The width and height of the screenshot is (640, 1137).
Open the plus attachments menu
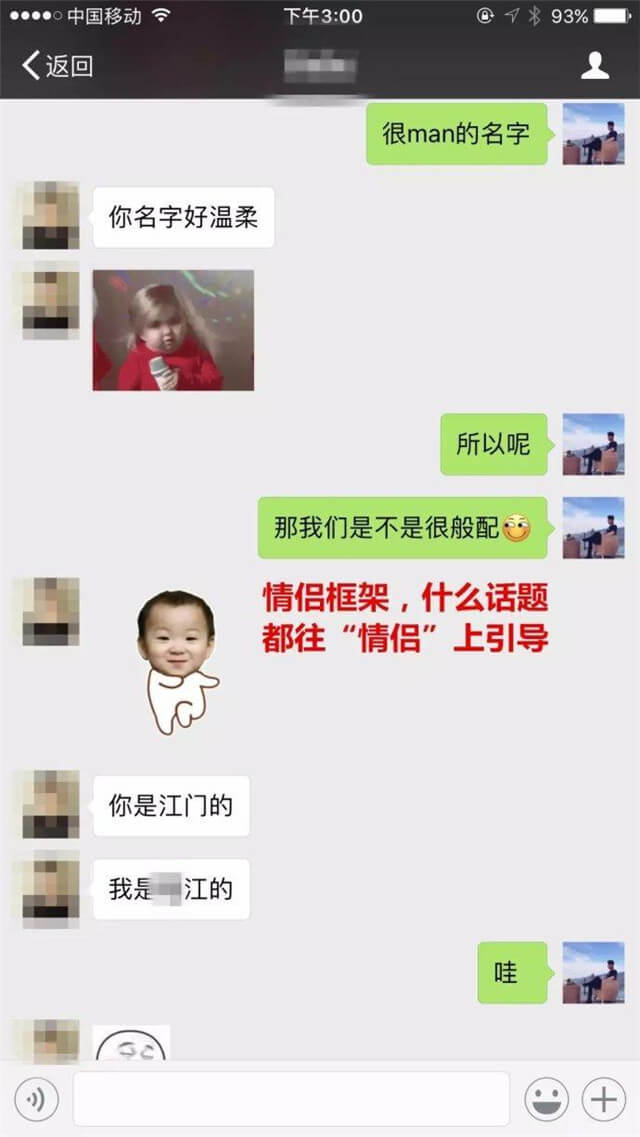click(x=604, y=1100)
